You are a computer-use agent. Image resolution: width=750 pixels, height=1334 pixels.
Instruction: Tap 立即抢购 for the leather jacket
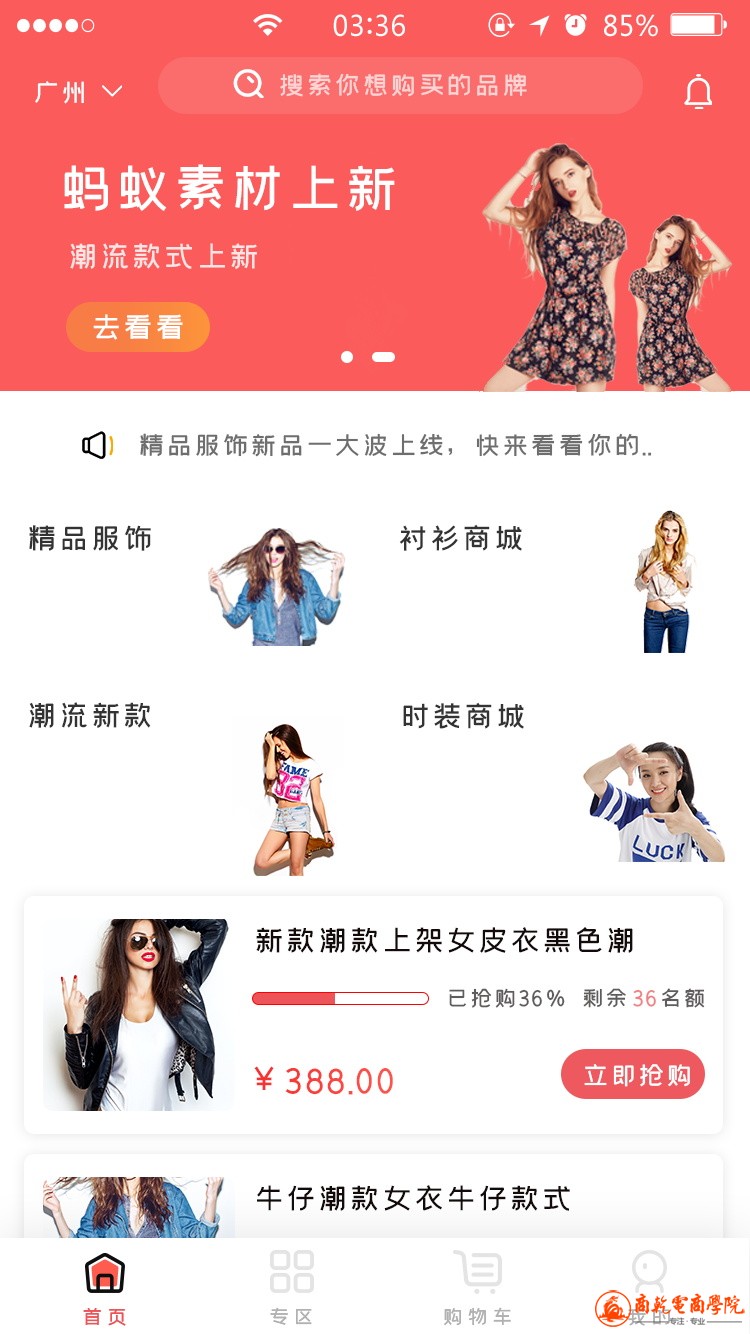pos(632,1075)
